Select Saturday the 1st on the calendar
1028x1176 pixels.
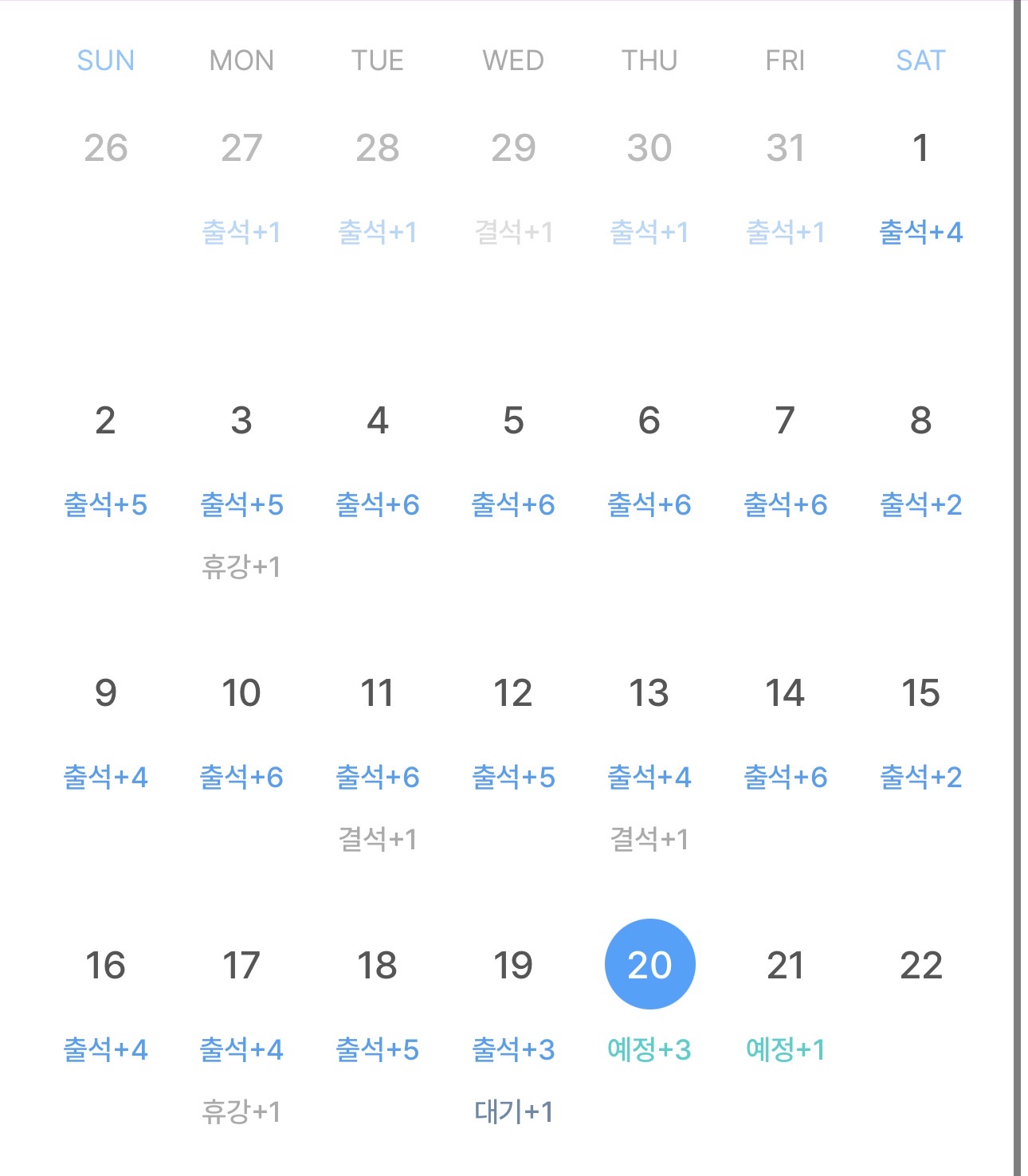coord(920,148)
